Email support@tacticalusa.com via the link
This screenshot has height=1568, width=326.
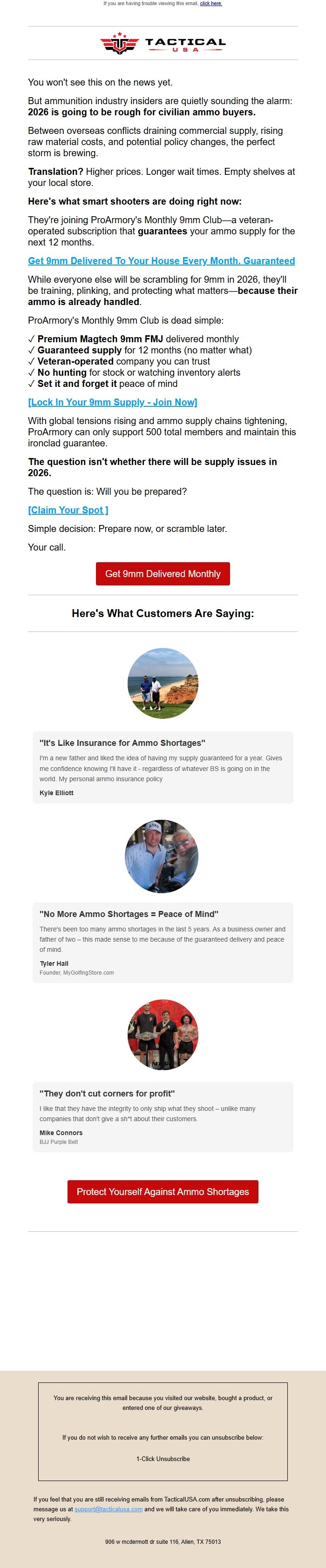point(109,1509)
